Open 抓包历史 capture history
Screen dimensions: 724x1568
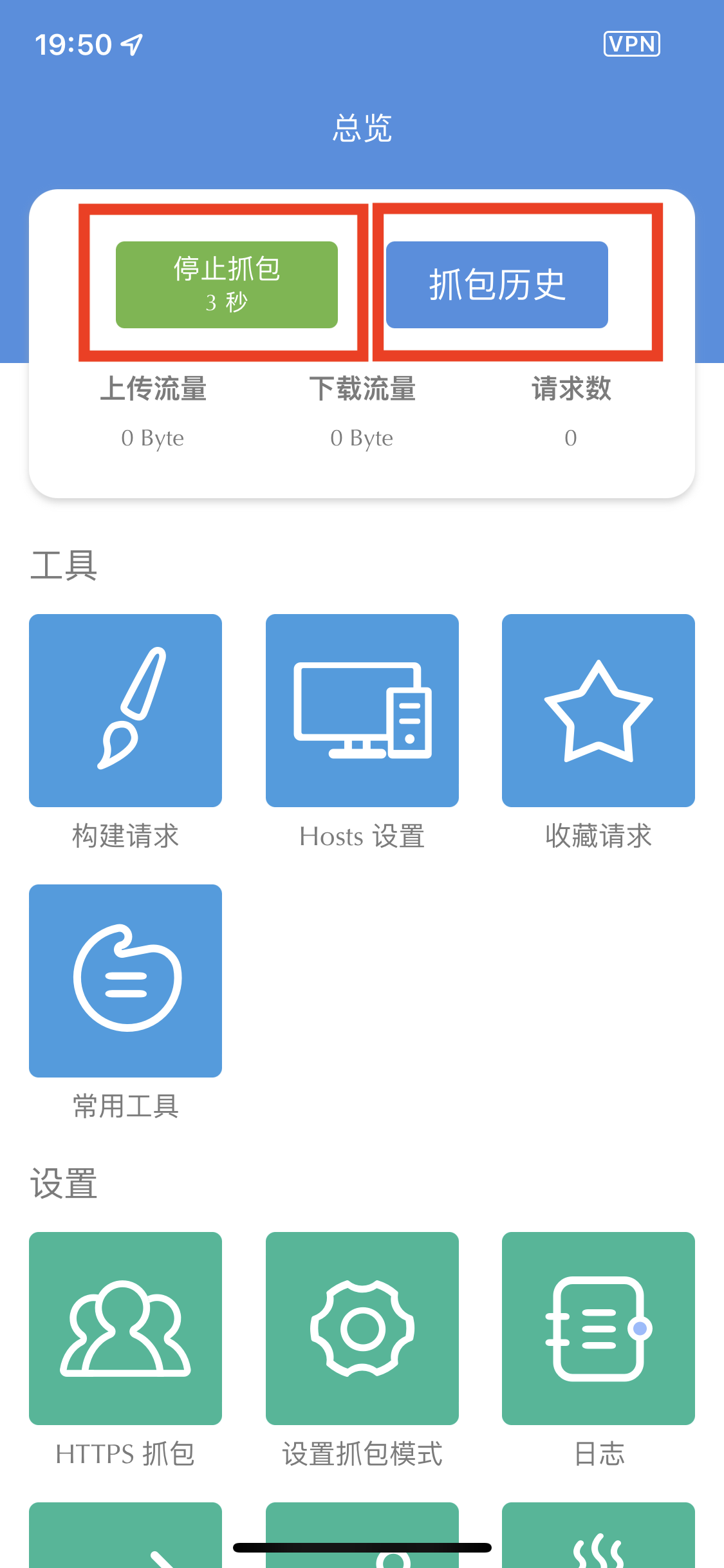[x=497, y=285]
